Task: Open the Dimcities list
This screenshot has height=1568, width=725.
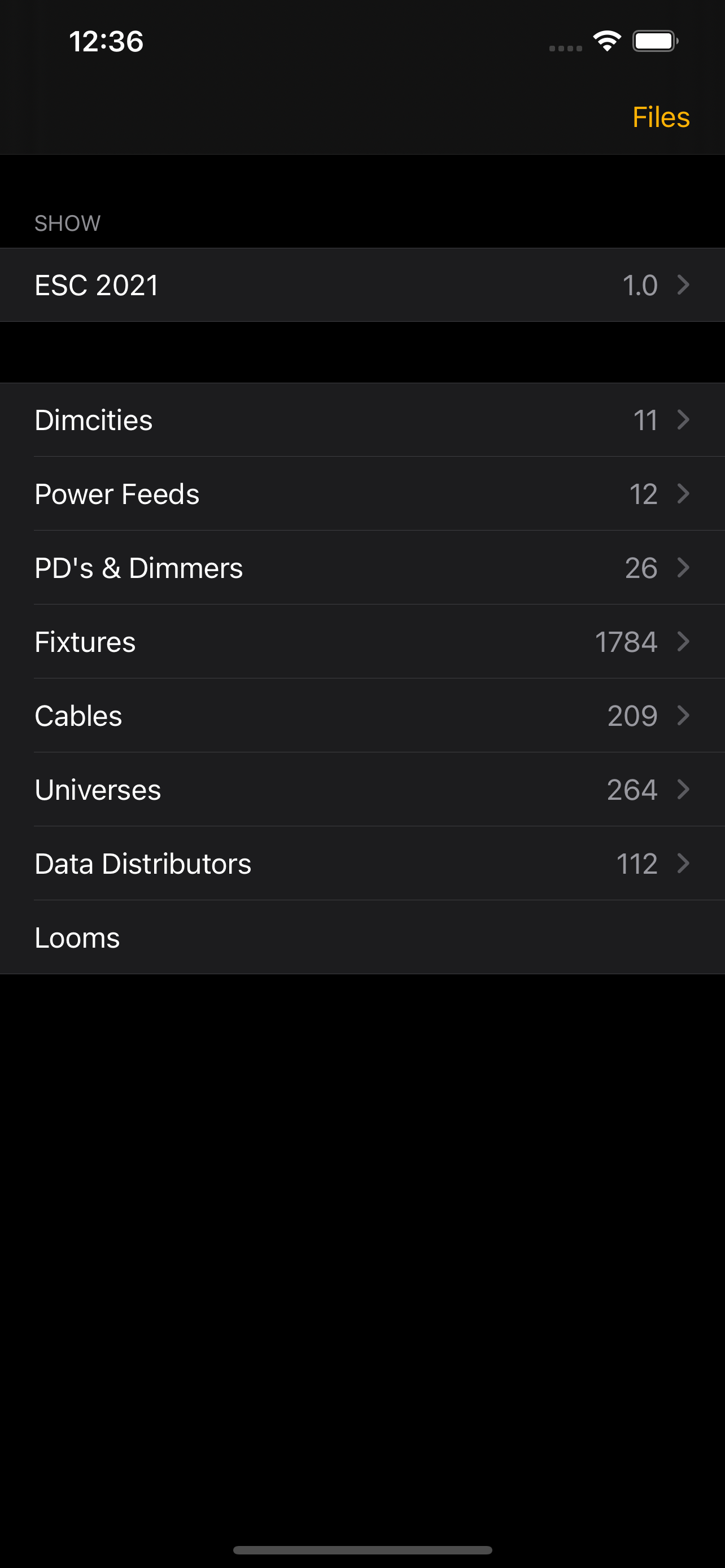Action: [x=362, y=420]
